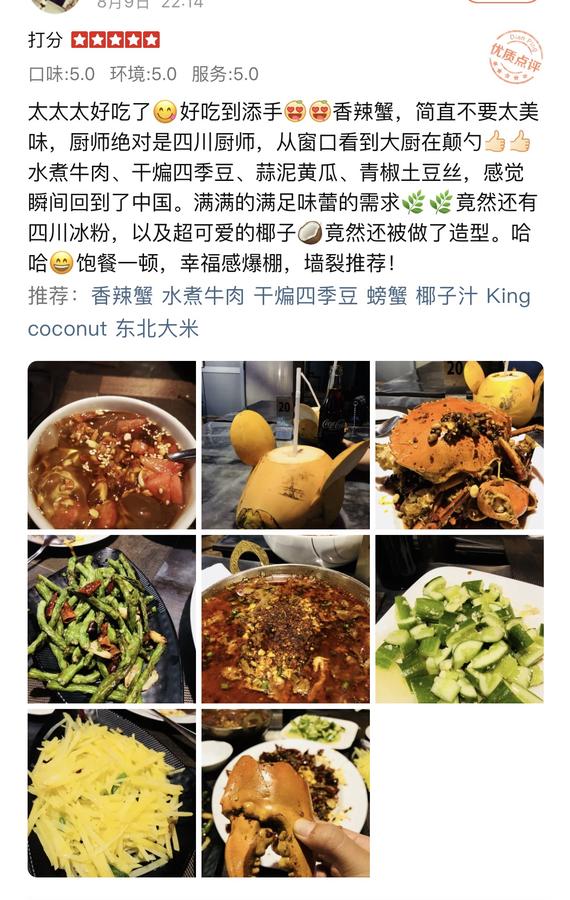Open the recommended dish 香辣蟹

(x=122, y=296)
